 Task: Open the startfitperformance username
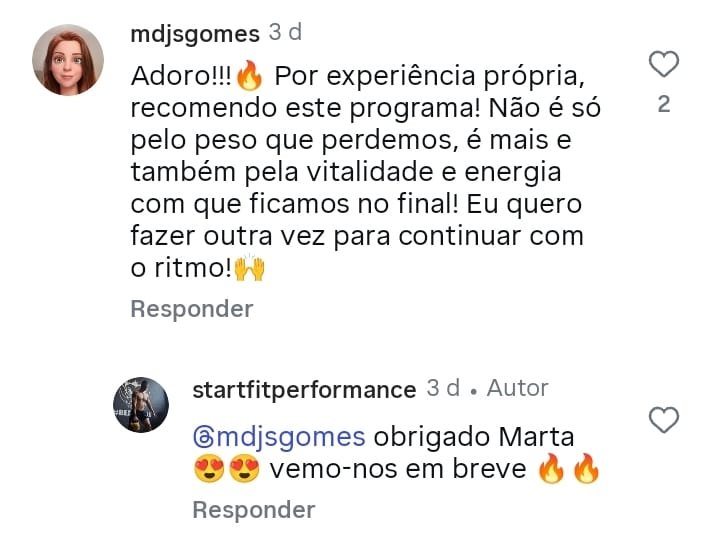(x=303, y=389)
